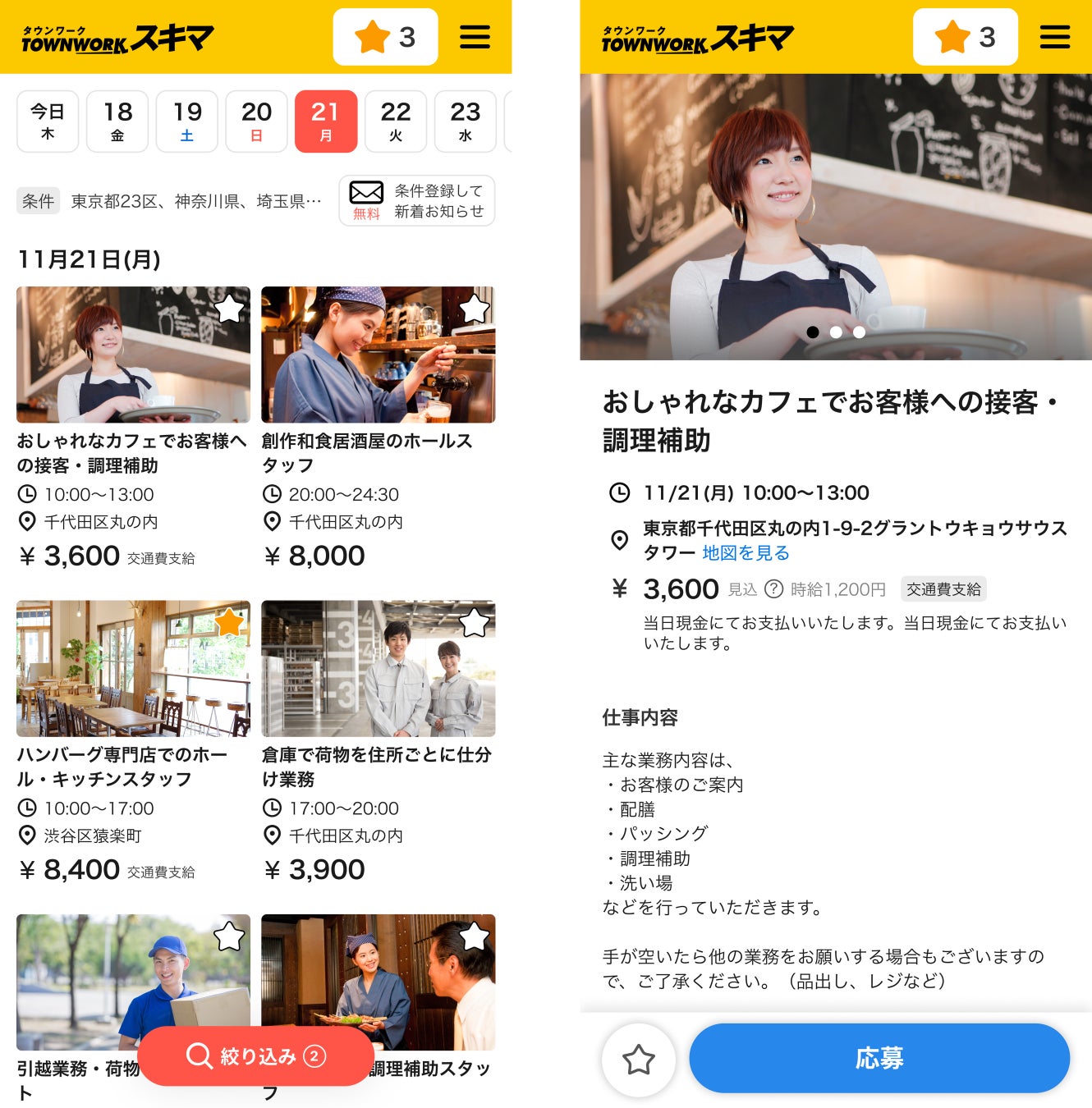Open the 見込 help question icon

(773, 589)
